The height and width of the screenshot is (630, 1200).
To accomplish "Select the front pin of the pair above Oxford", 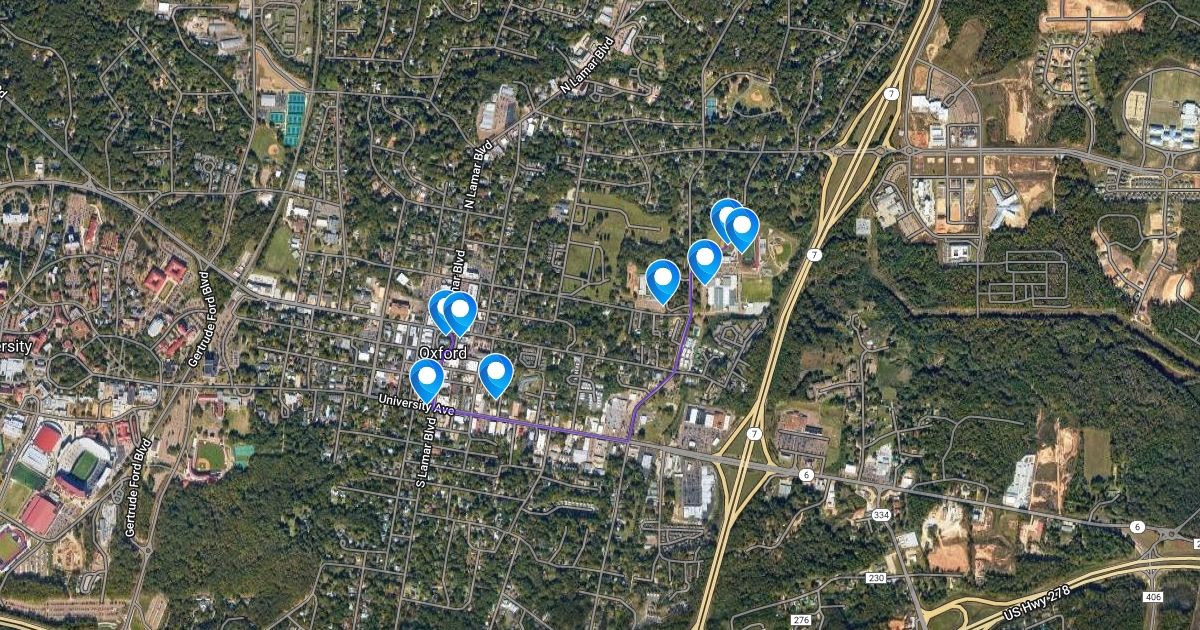I will 460,313.
